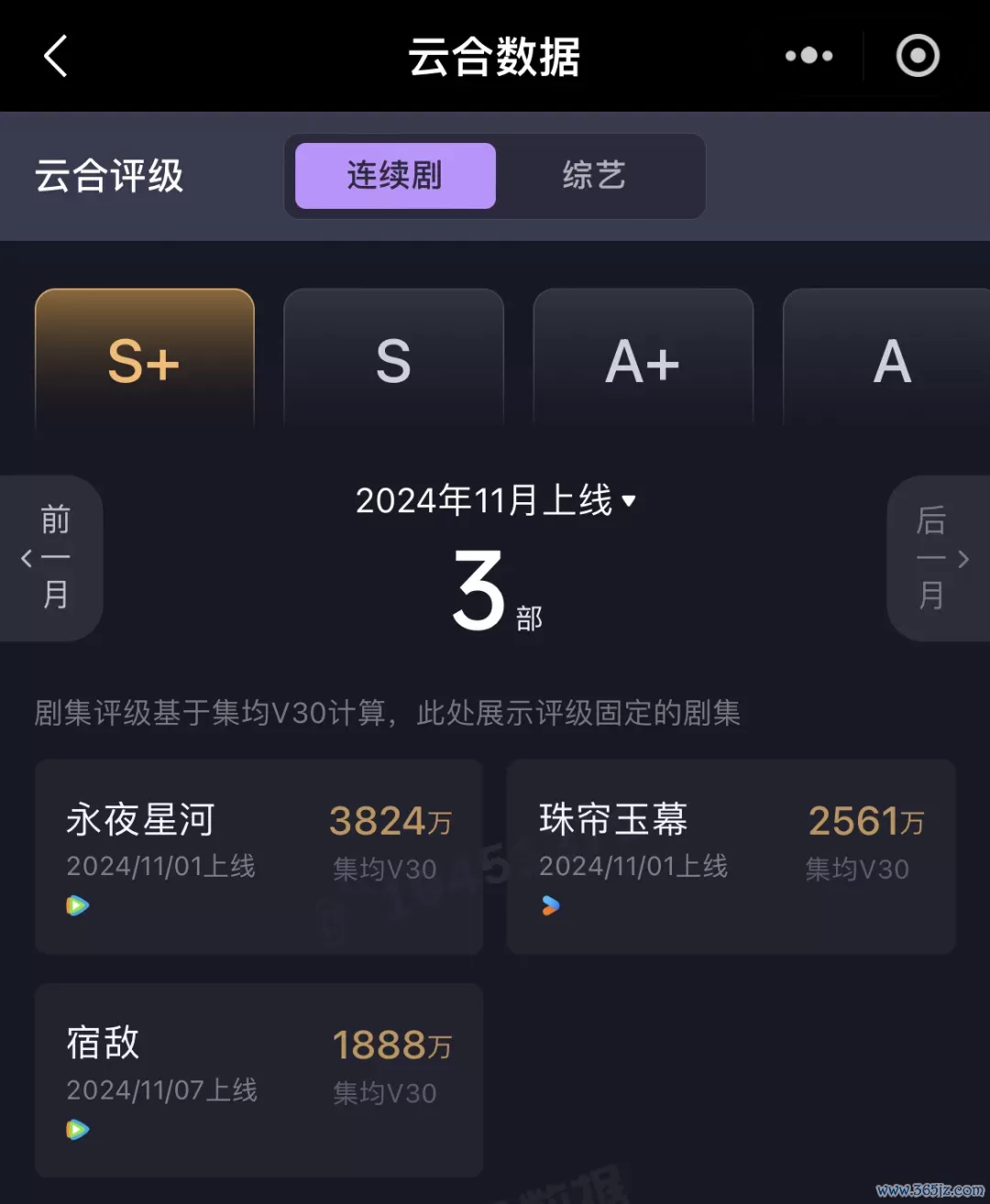Open the three-dot mini program menu
Screen dimensions: 990x1204
pyautogui.click(x=808, y=56)
